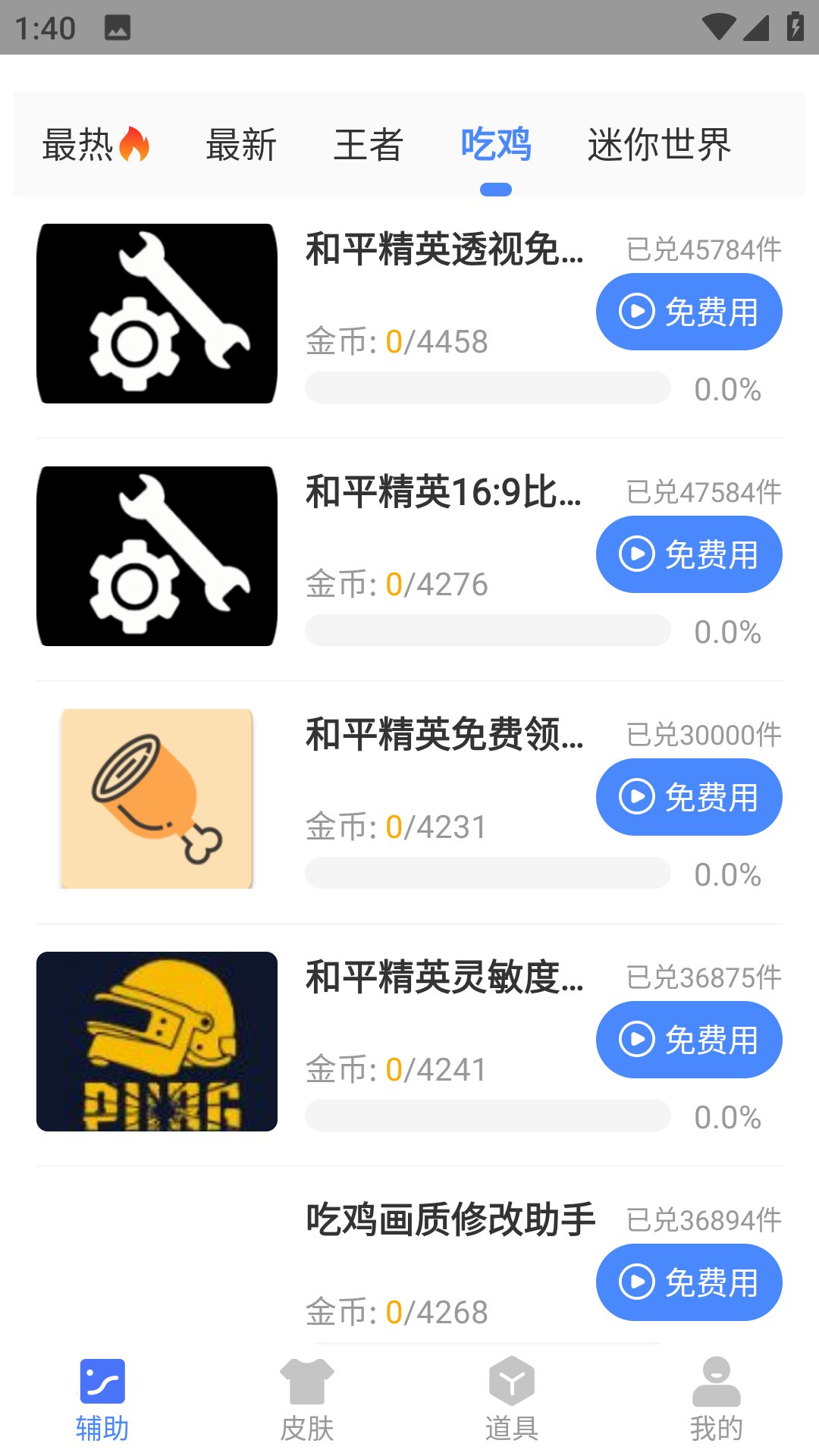Click the wrench-gear icon of first list item
Viewport: 819px width, 1456px height.
tap(158, 313)
